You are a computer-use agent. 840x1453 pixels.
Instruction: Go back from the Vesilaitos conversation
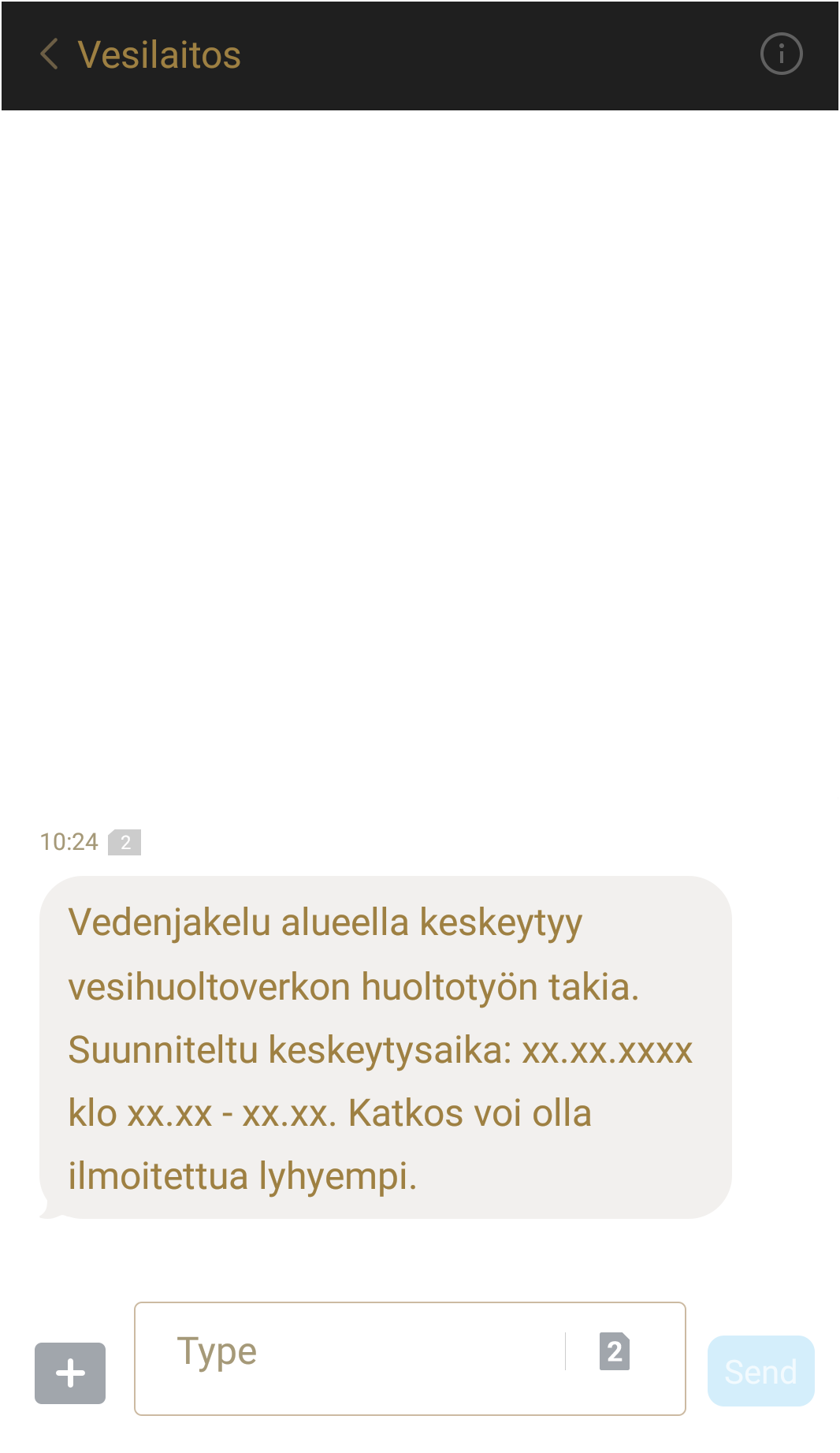[x=49, y=54]
